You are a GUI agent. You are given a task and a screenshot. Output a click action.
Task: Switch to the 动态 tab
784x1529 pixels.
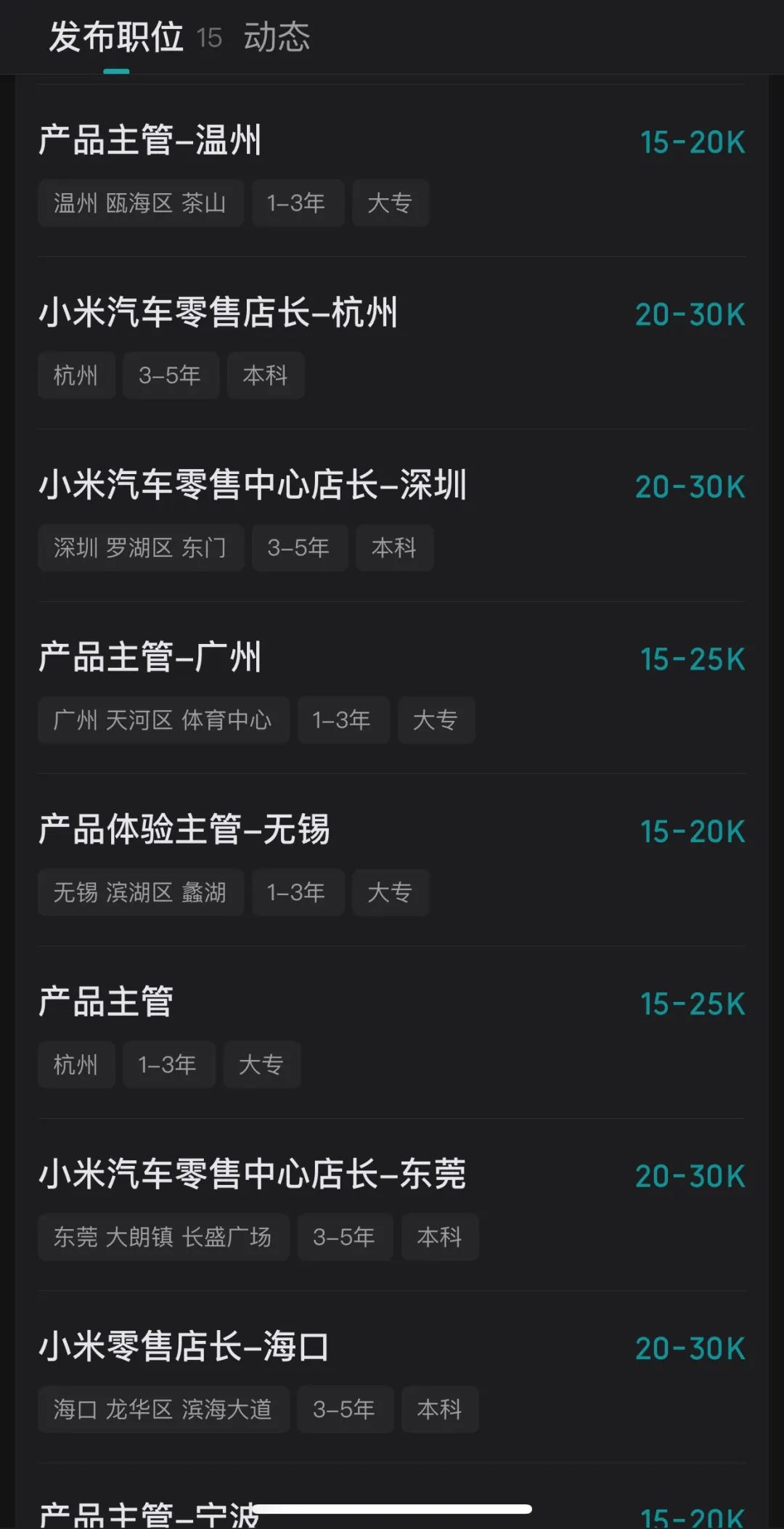click(x=277, y=37)
